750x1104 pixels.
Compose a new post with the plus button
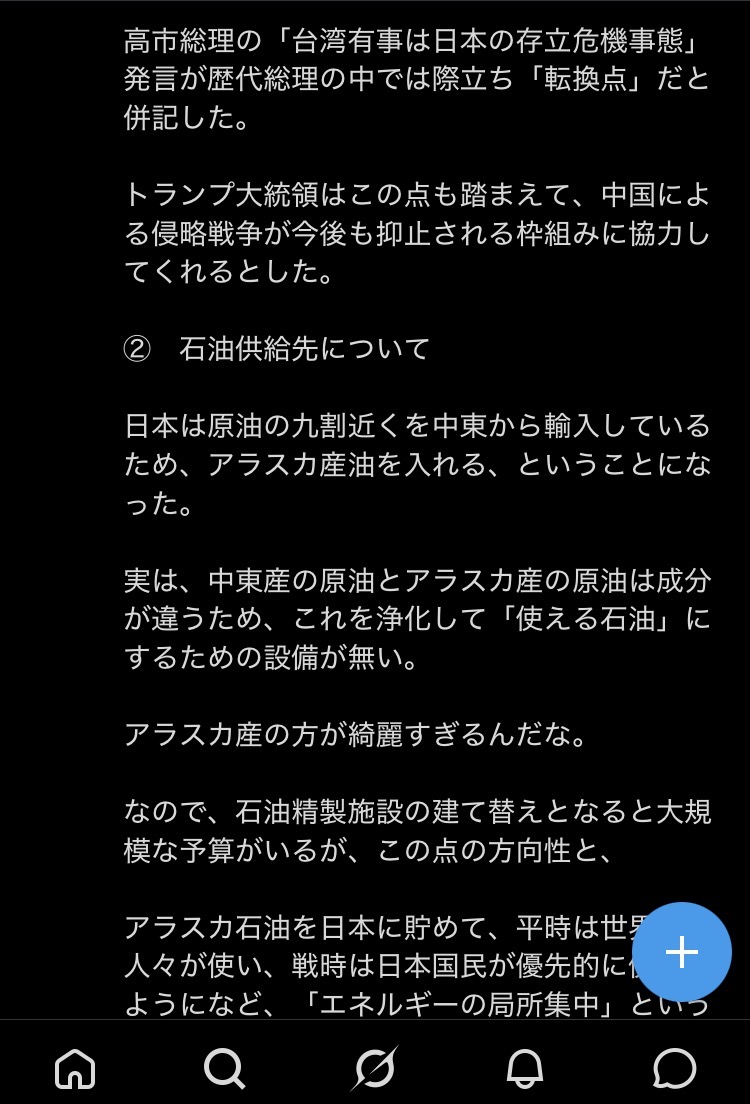[x=682, y=952]
